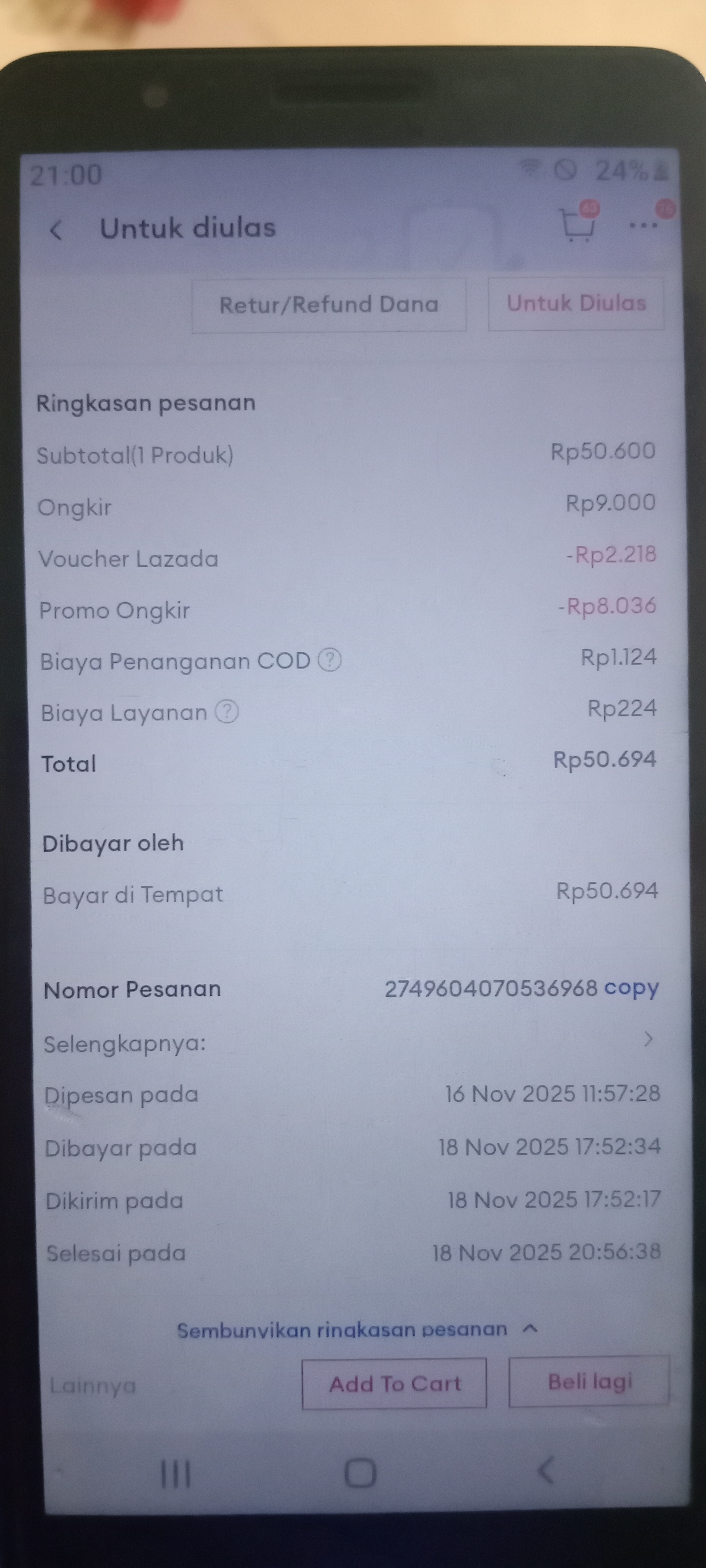706x1568 pixels.
Task: Tap Retur/Refund Dana button
Action: click(329, 305)
